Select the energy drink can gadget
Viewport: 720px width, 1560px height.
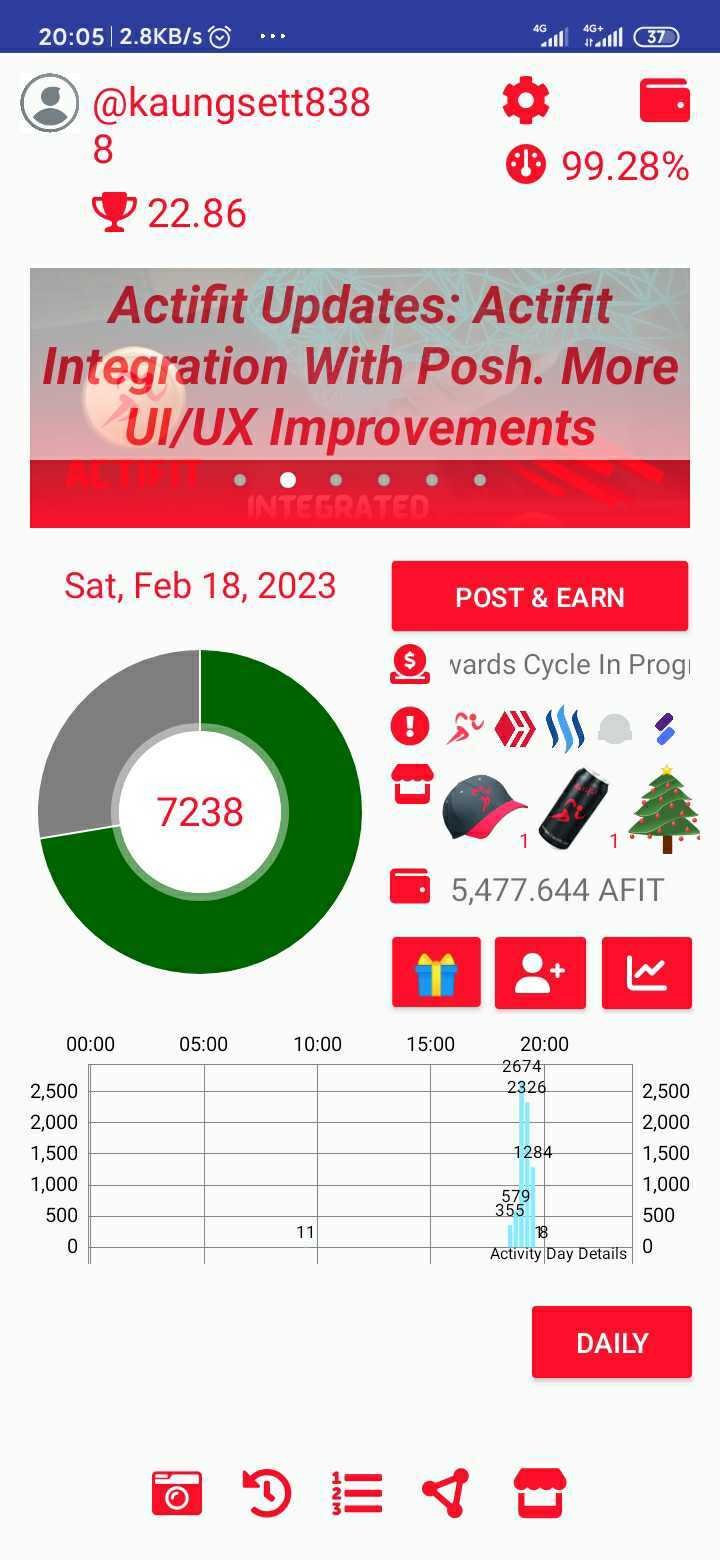(573, 808)
